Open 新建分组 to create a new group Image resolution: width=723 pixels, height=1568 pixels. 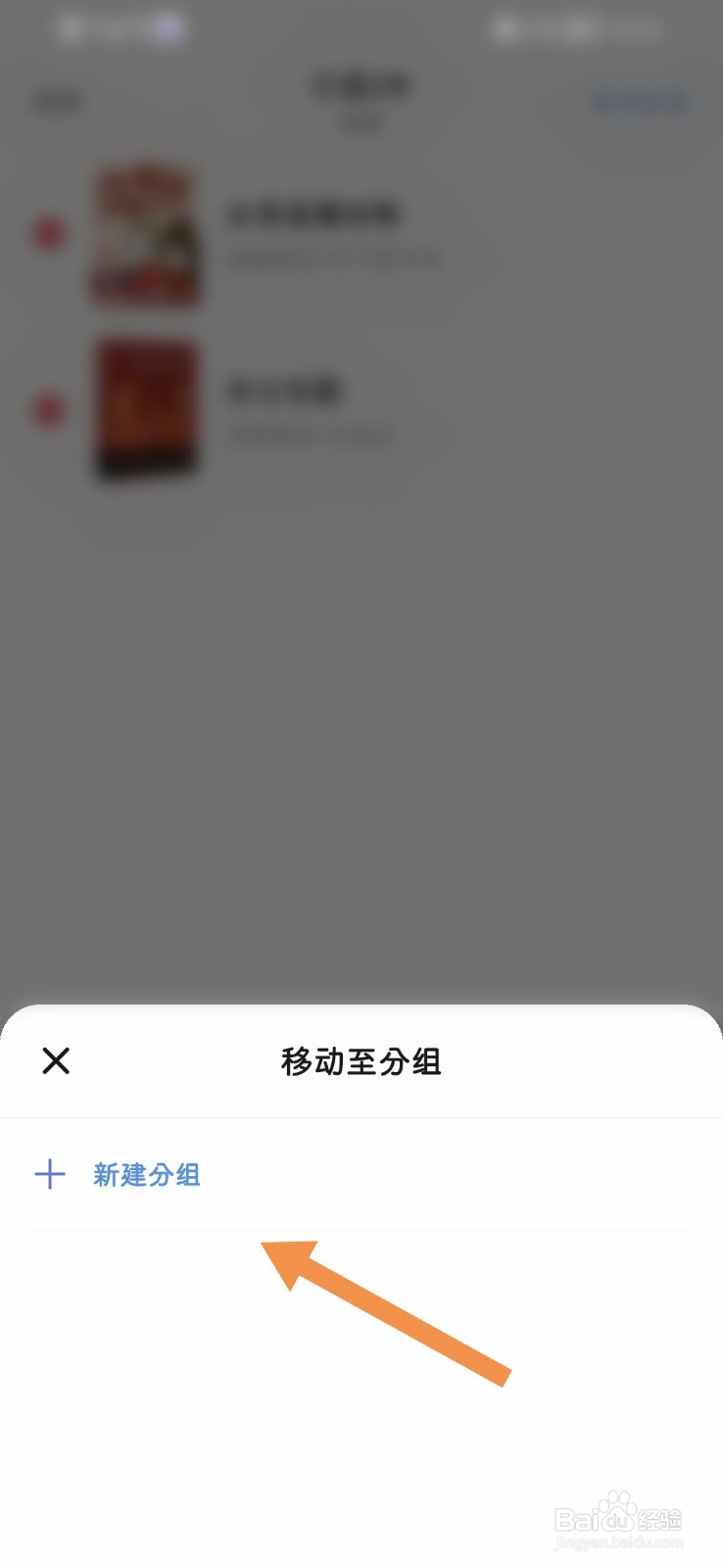click(x=148, y=1175)
